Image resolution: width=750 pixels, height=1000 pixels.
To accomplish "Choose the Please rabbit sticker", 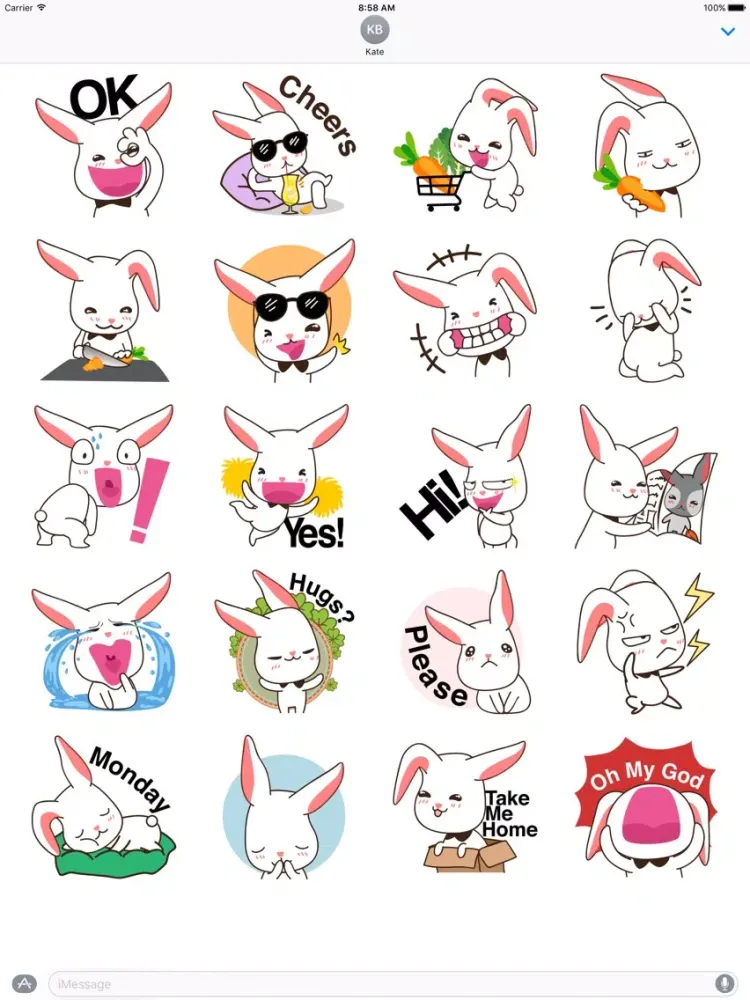I will [x=465, y=645].
